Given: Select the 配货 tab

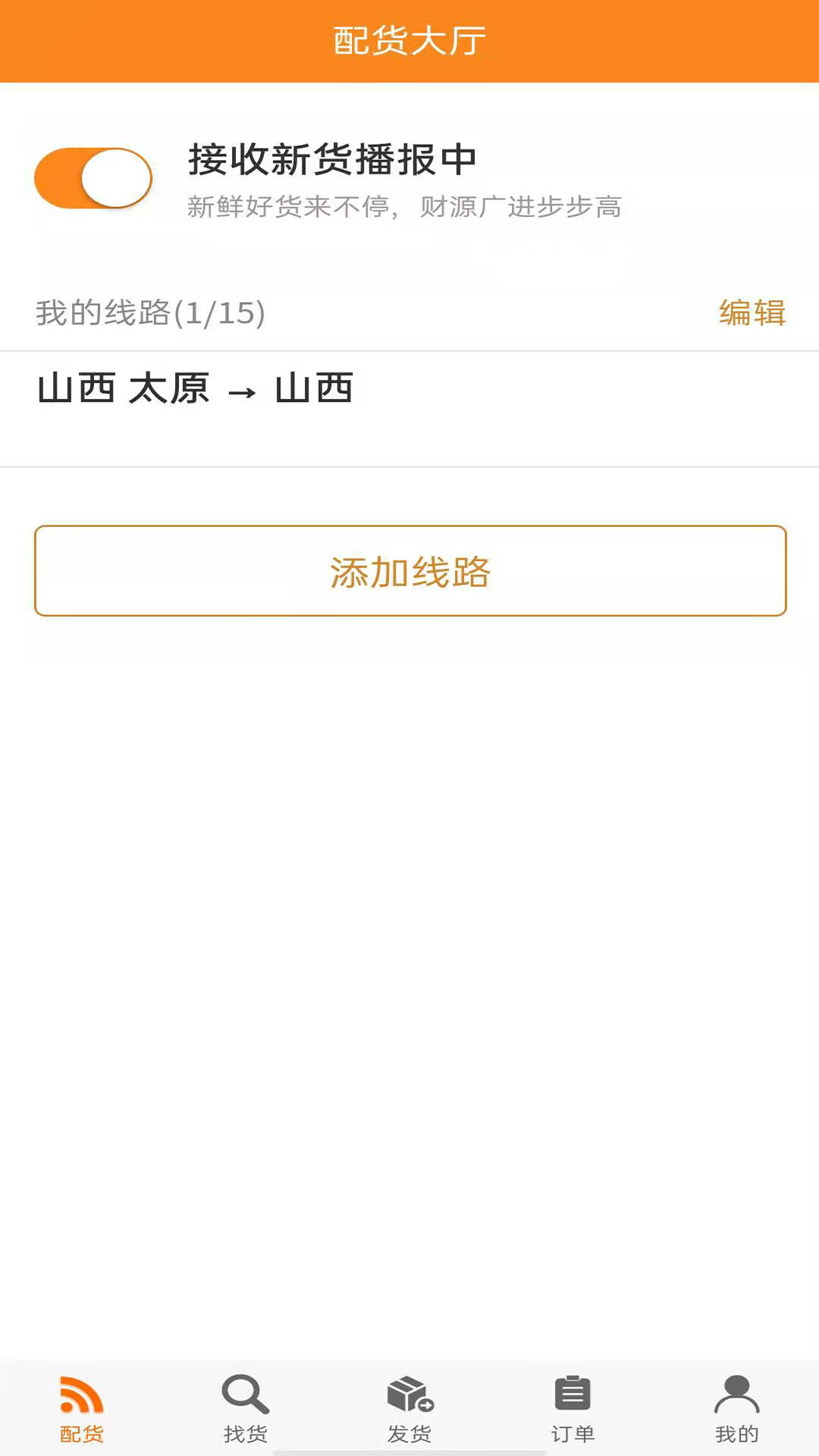Looking at the screenshot, I should click(x=82, y=1409).
